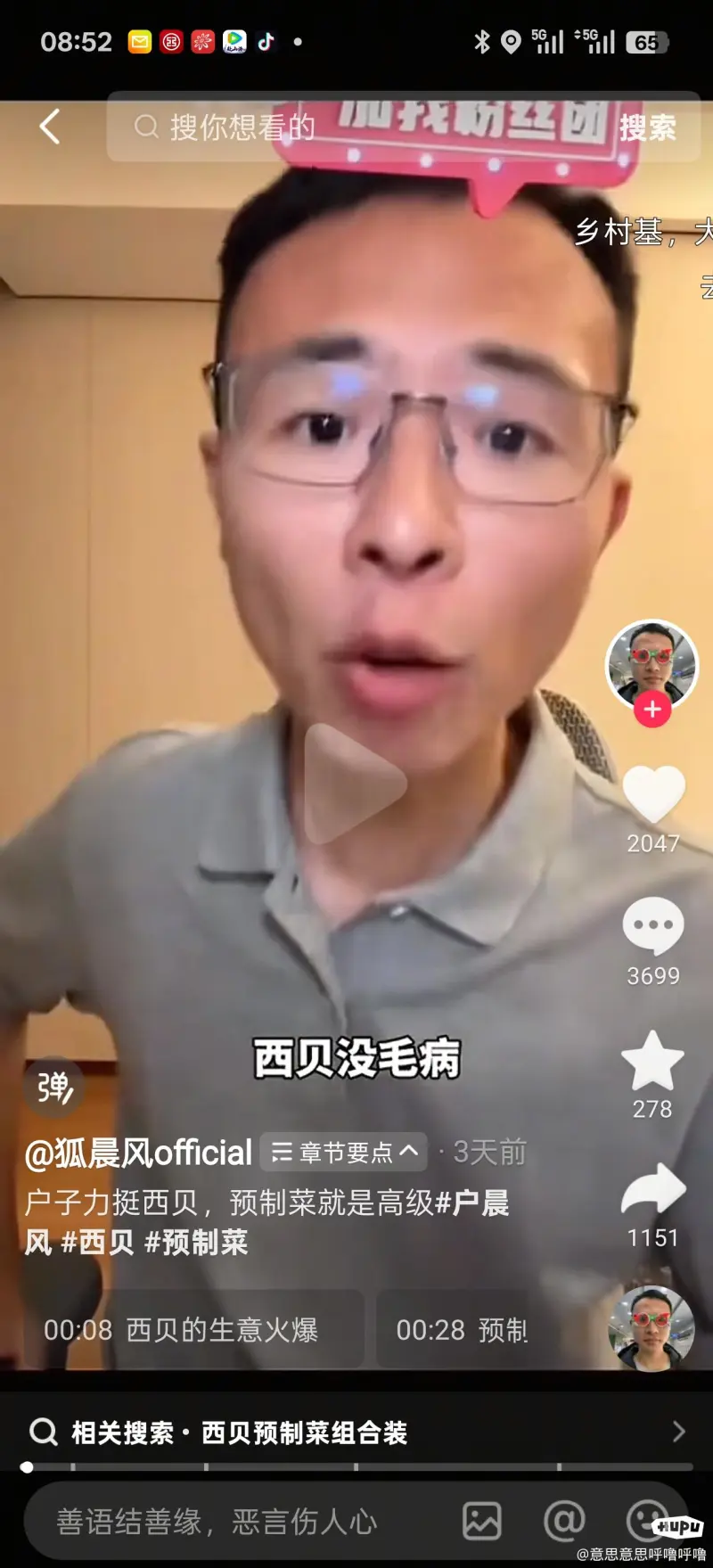Viewport: 713px width, 1568px height.
Task: Favorite the video with the star icon
Action: pos(652,1061)
